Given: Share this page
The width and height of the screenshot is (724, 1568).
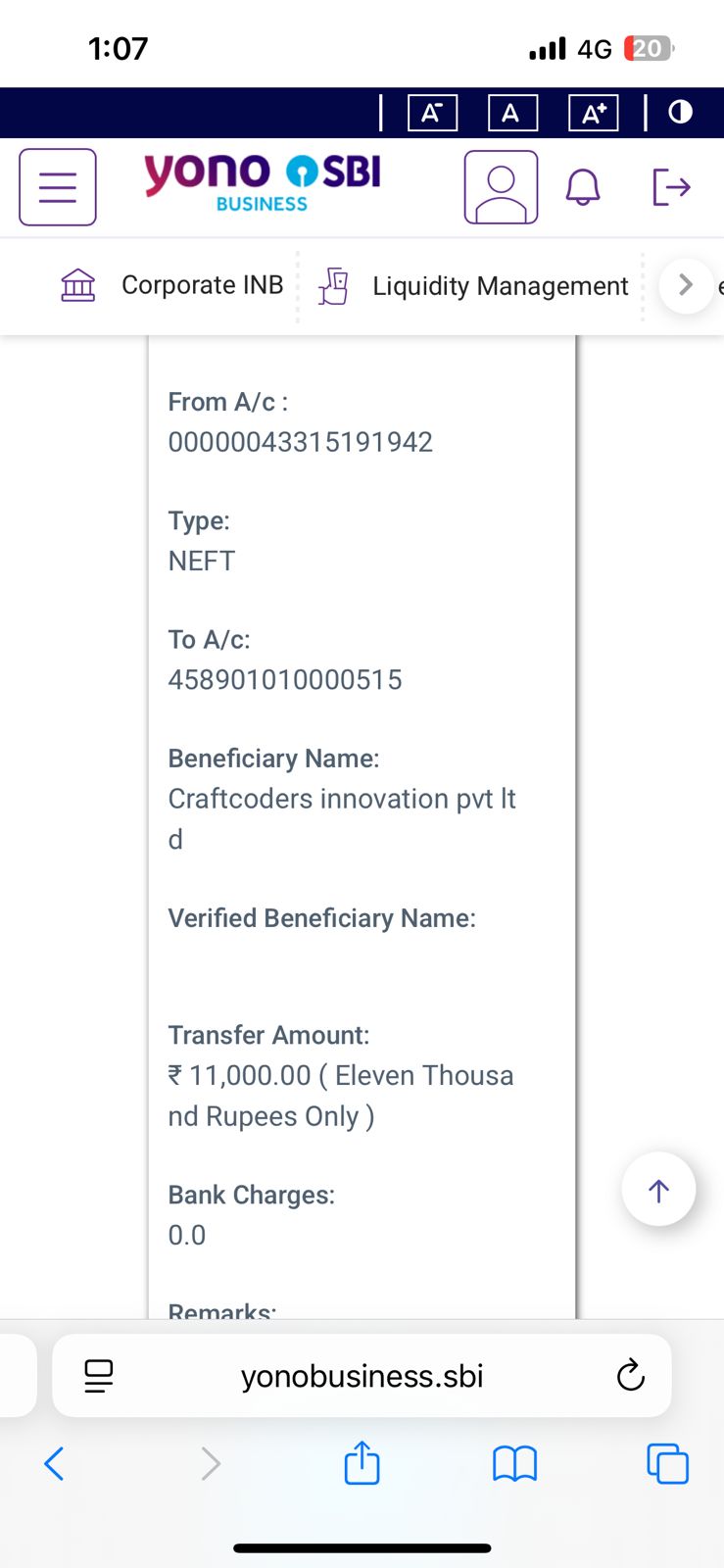Looking at the screenshot, I should pos(362,1464).
